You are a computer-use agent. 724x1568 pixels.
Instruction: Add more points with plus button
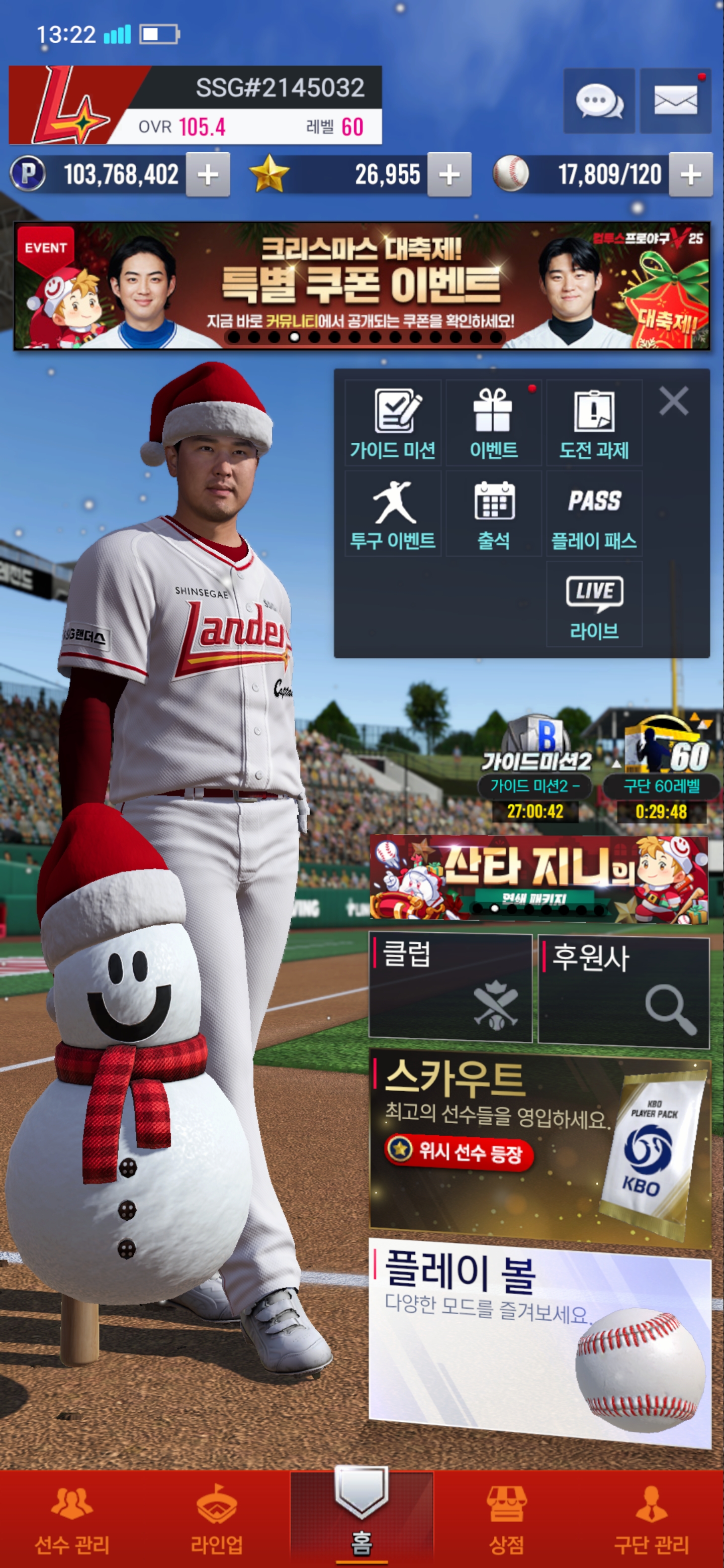click(208, 175)
